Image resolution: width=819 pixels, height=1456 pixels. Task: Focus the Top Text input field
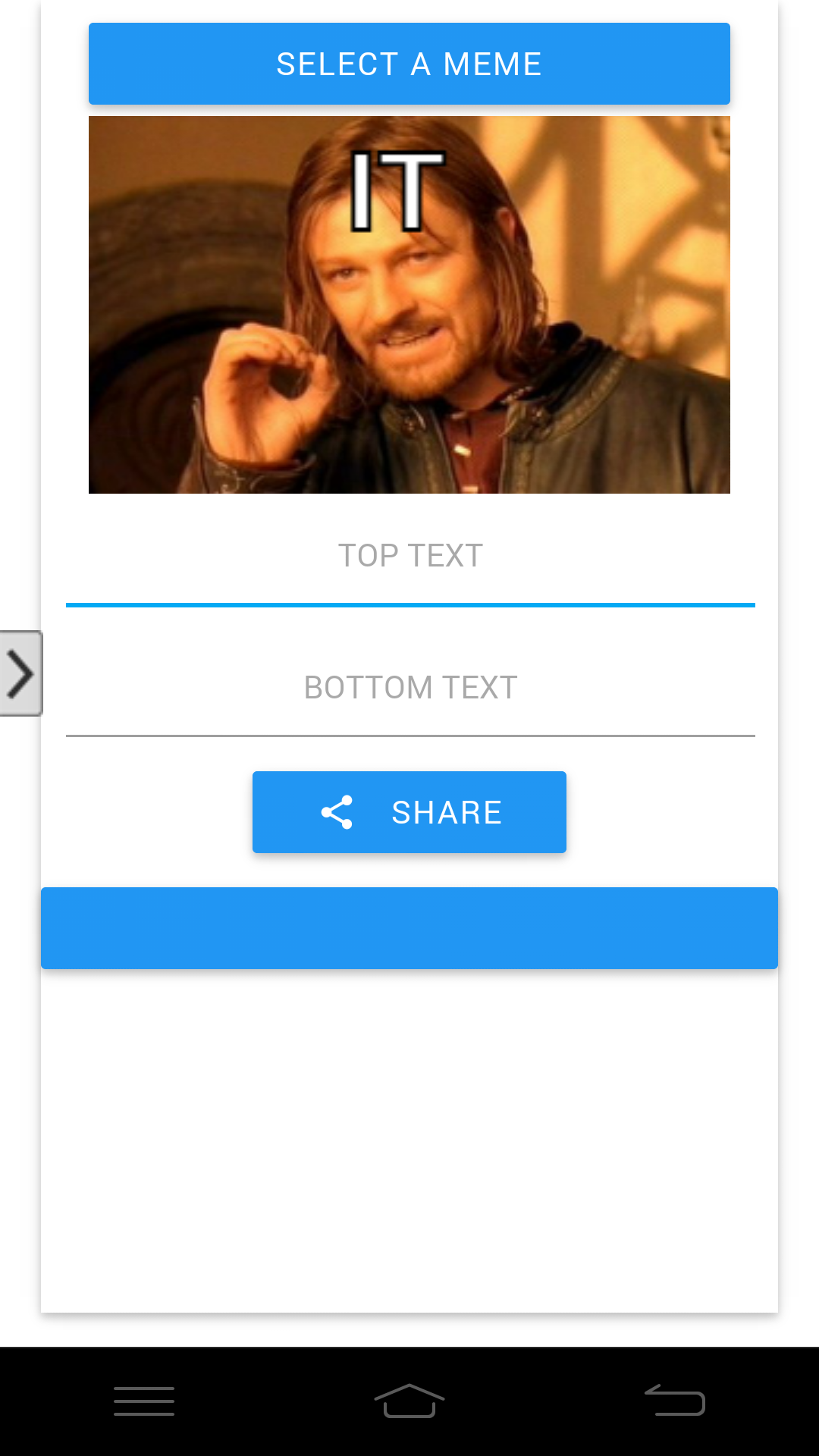click(409, 557)
